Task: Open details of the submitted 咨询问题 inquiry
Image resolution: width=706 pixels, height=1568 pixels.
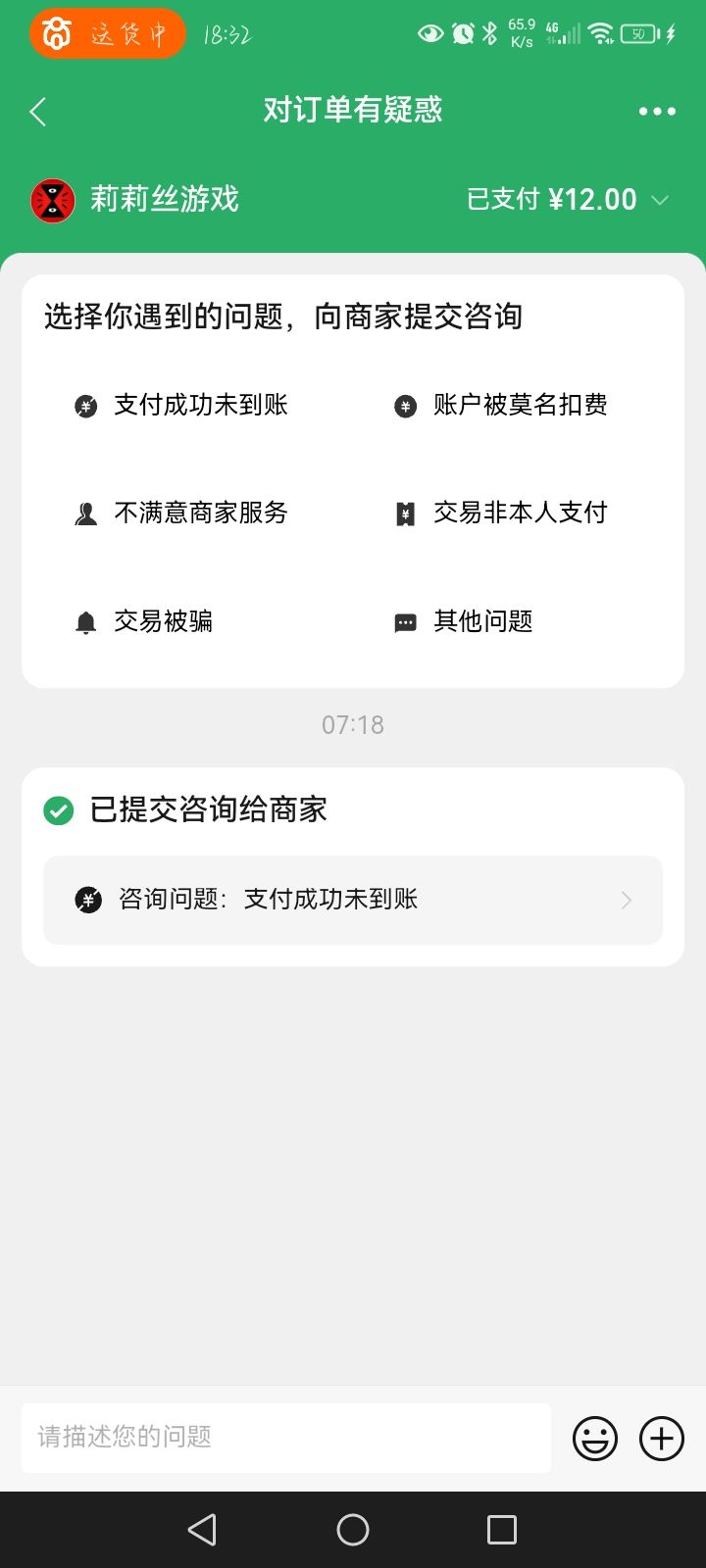Action: 353,900
